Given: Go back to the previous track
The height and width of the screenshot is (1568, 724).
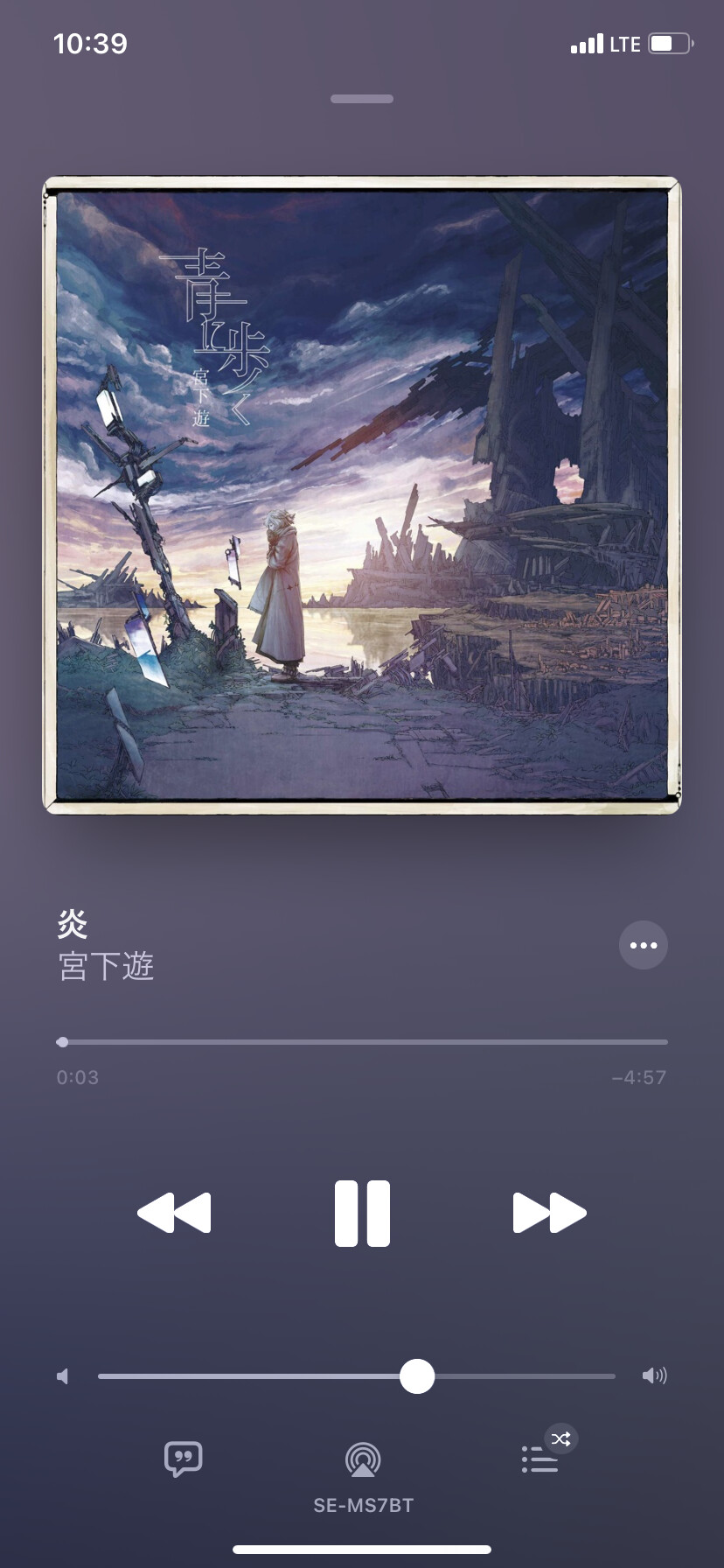Looking at the screenshot, I should [174, 1213].
